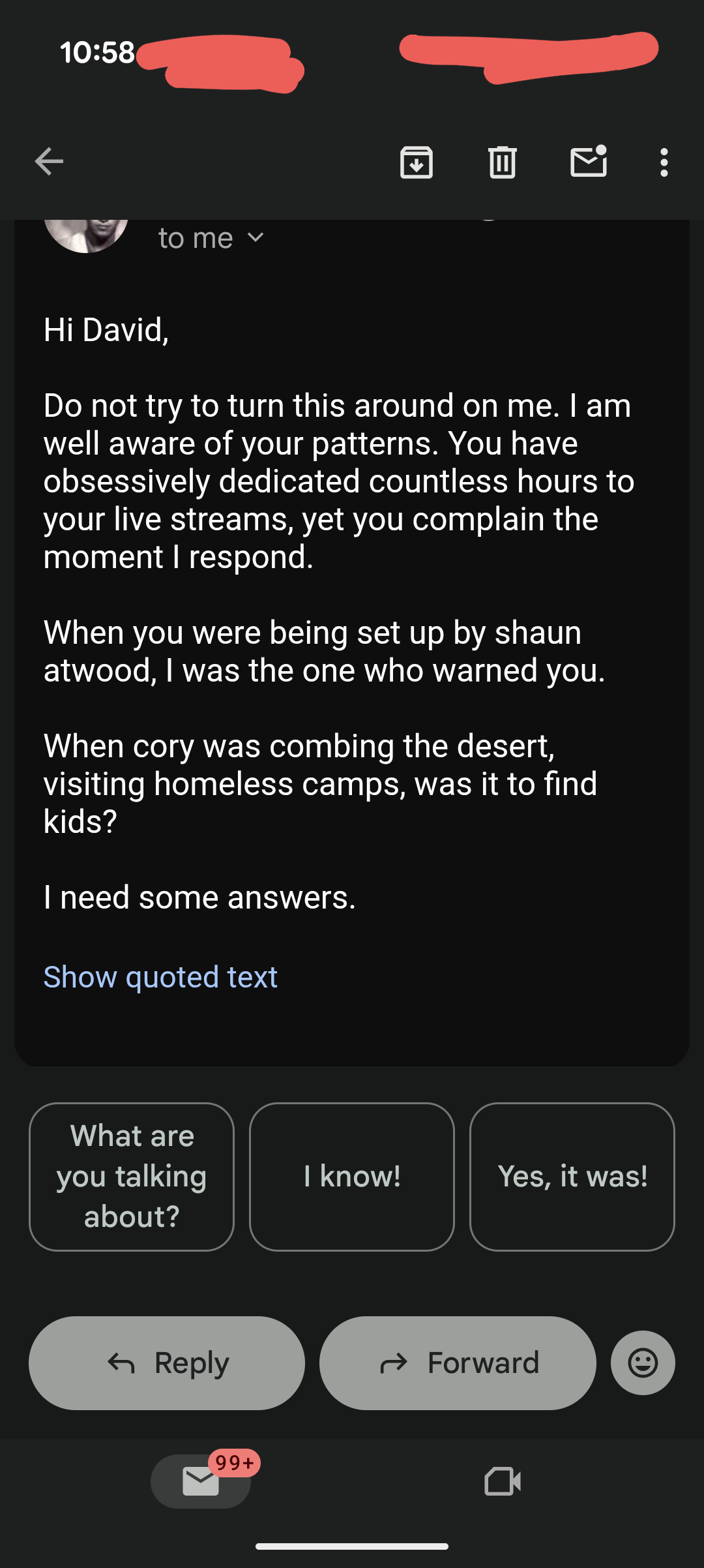Choose the "I know!" suggested reply

pyautogui.click(x=352, y=1177)
